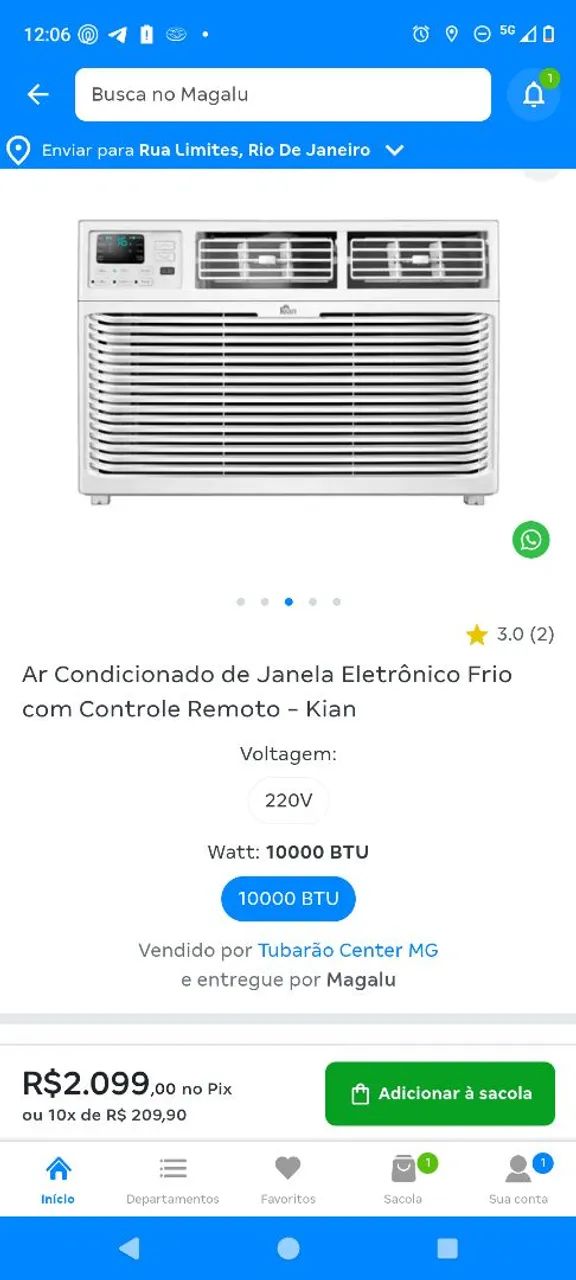The height and width of the screenshot is (1280, 576).
Task: Switch to the Início tab
Action: 58,1179
